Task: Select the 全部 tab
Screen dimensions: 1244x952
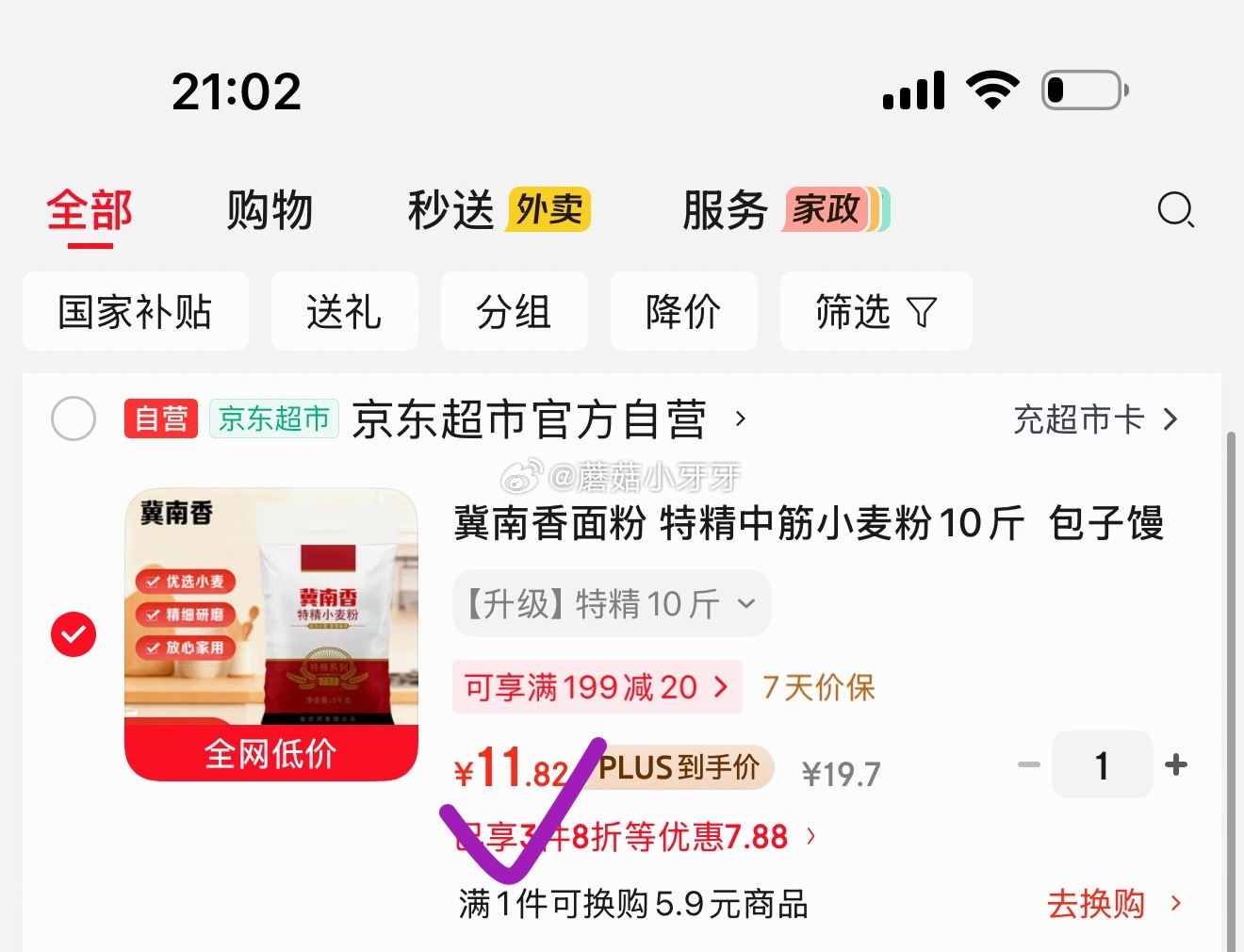Action: [x=90, y=211]
